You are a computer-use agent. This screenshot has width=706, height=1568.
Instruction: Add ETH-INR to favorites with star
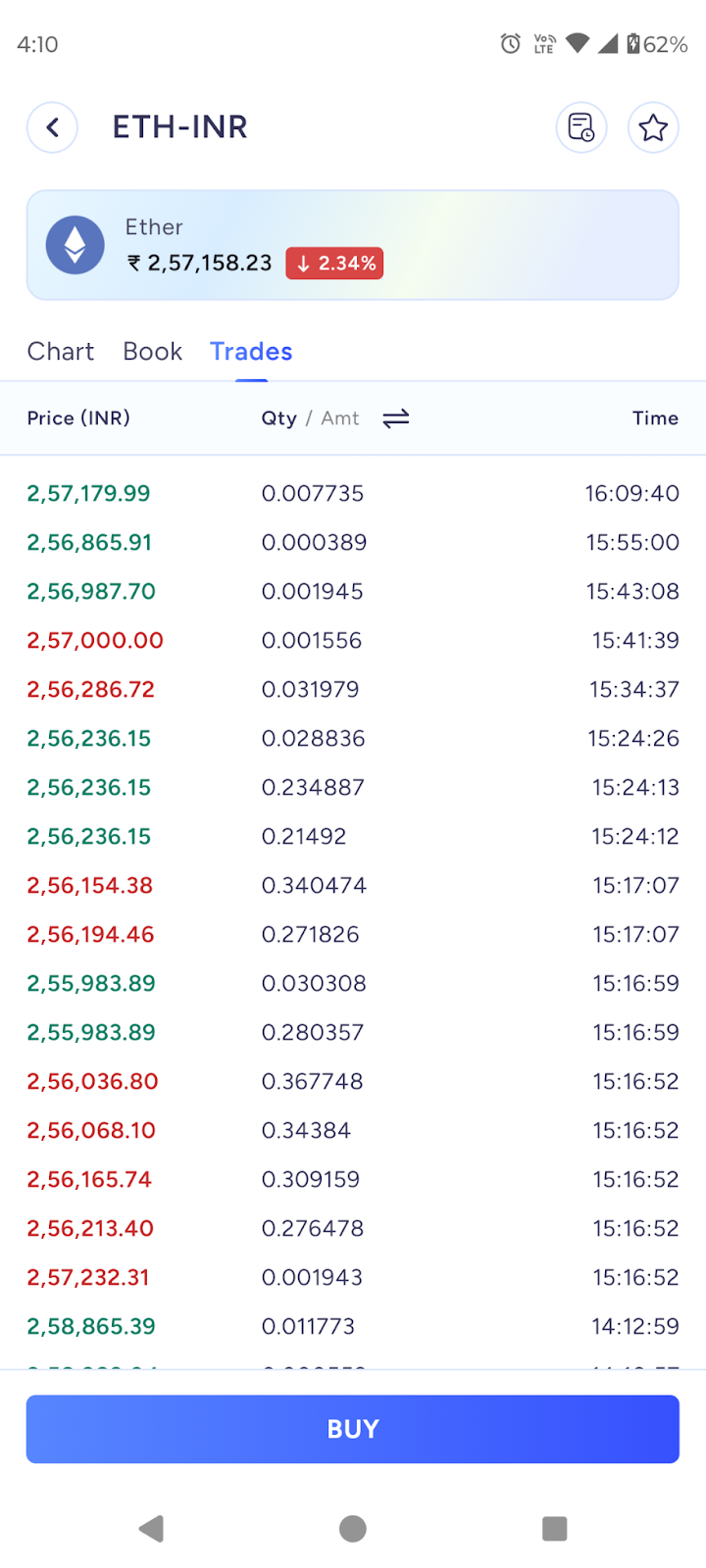point(653,127)
